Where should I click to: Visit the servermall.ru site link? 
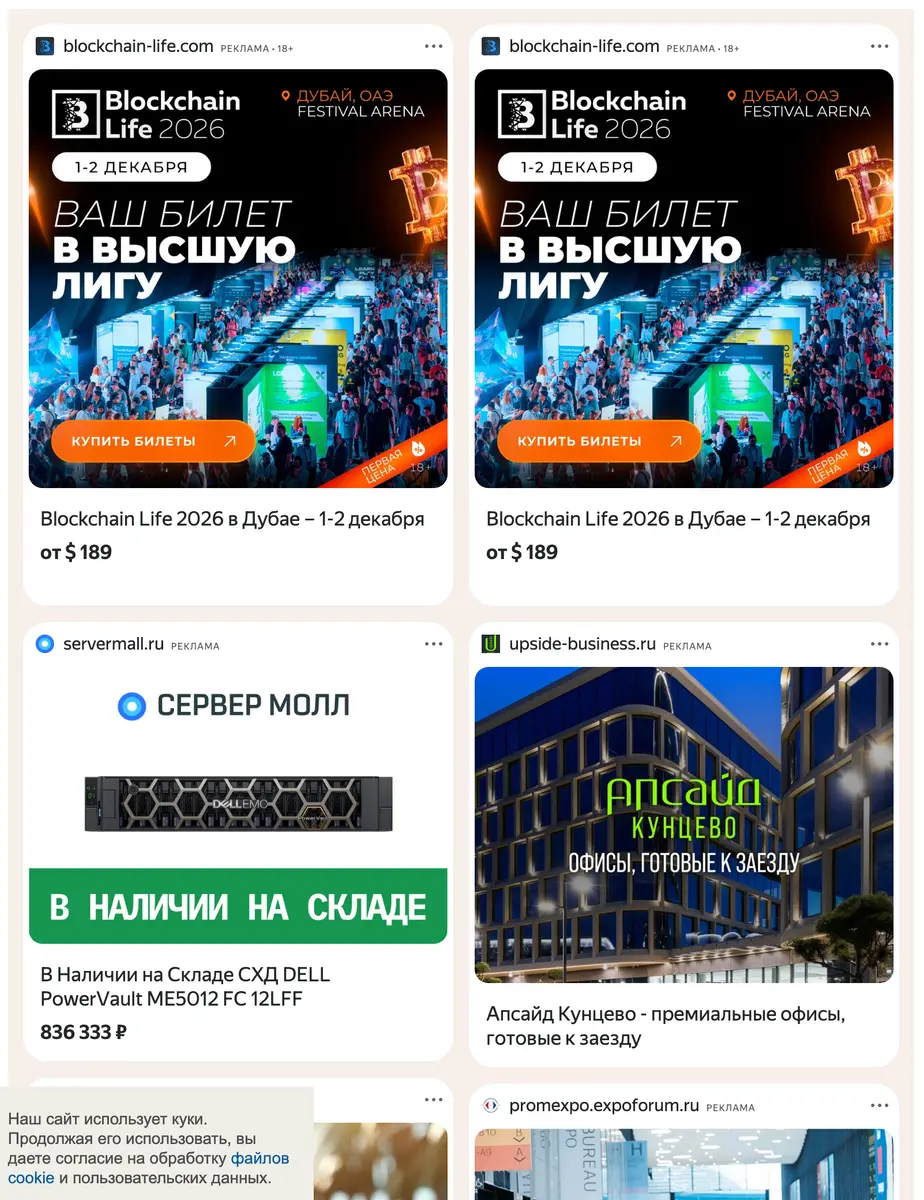(113, 644)
